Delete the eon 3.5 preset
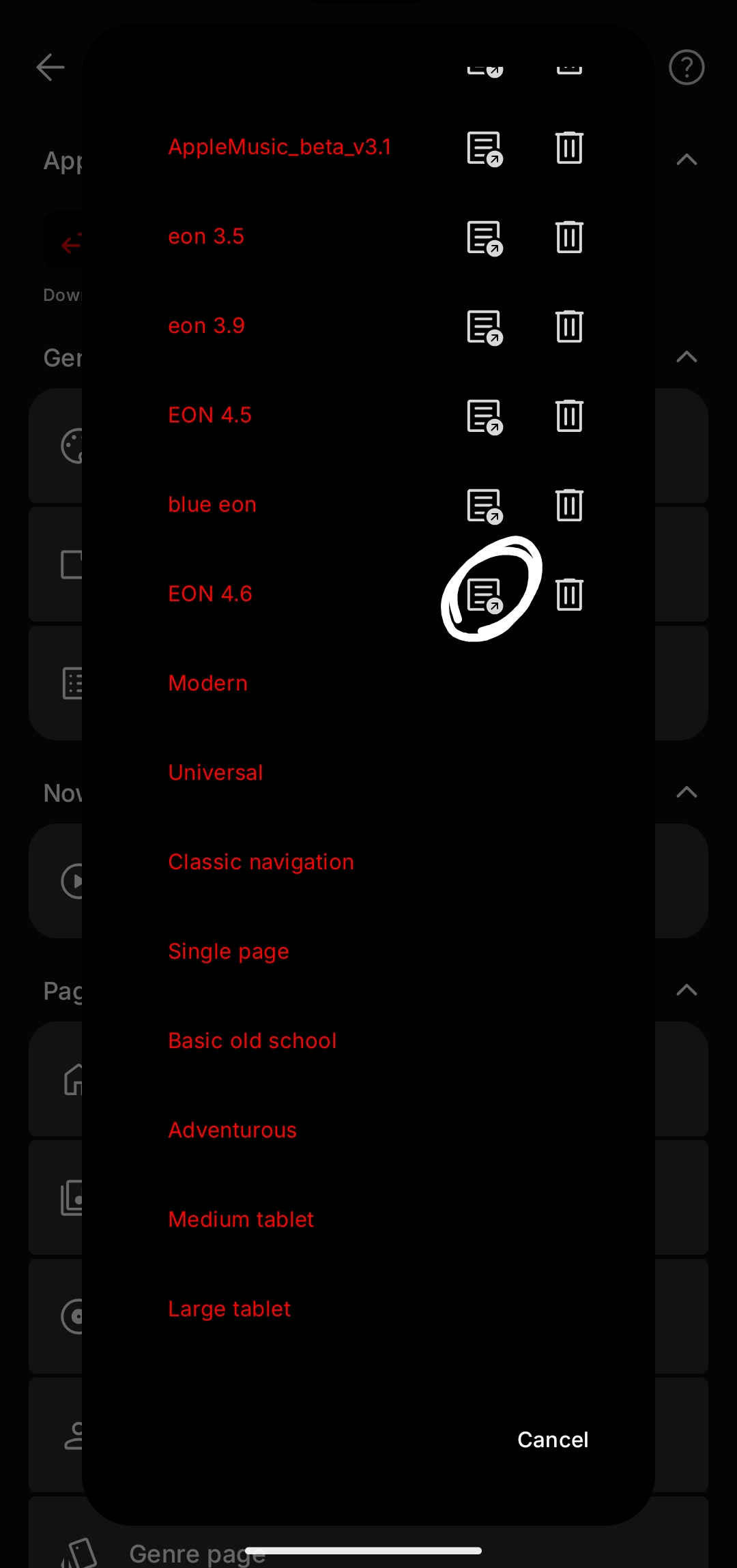737x1568 pixels. point(569,237)
